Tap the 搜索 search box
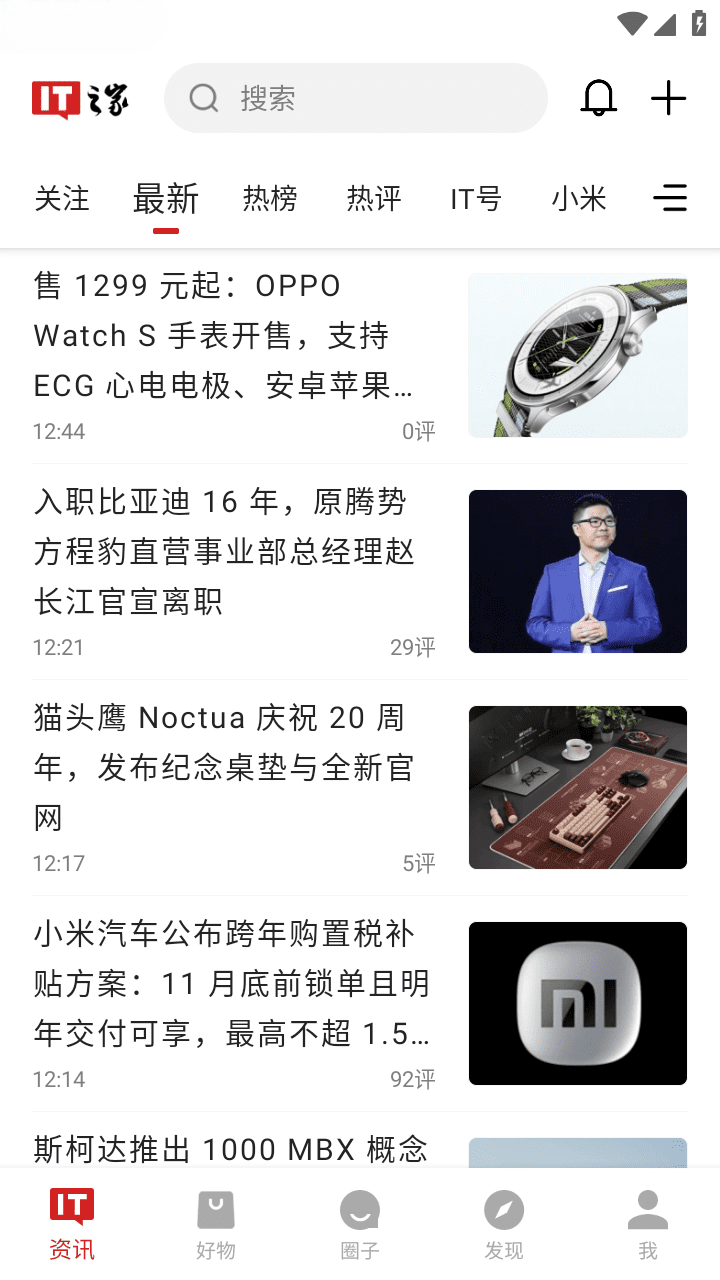 (355, 98)
